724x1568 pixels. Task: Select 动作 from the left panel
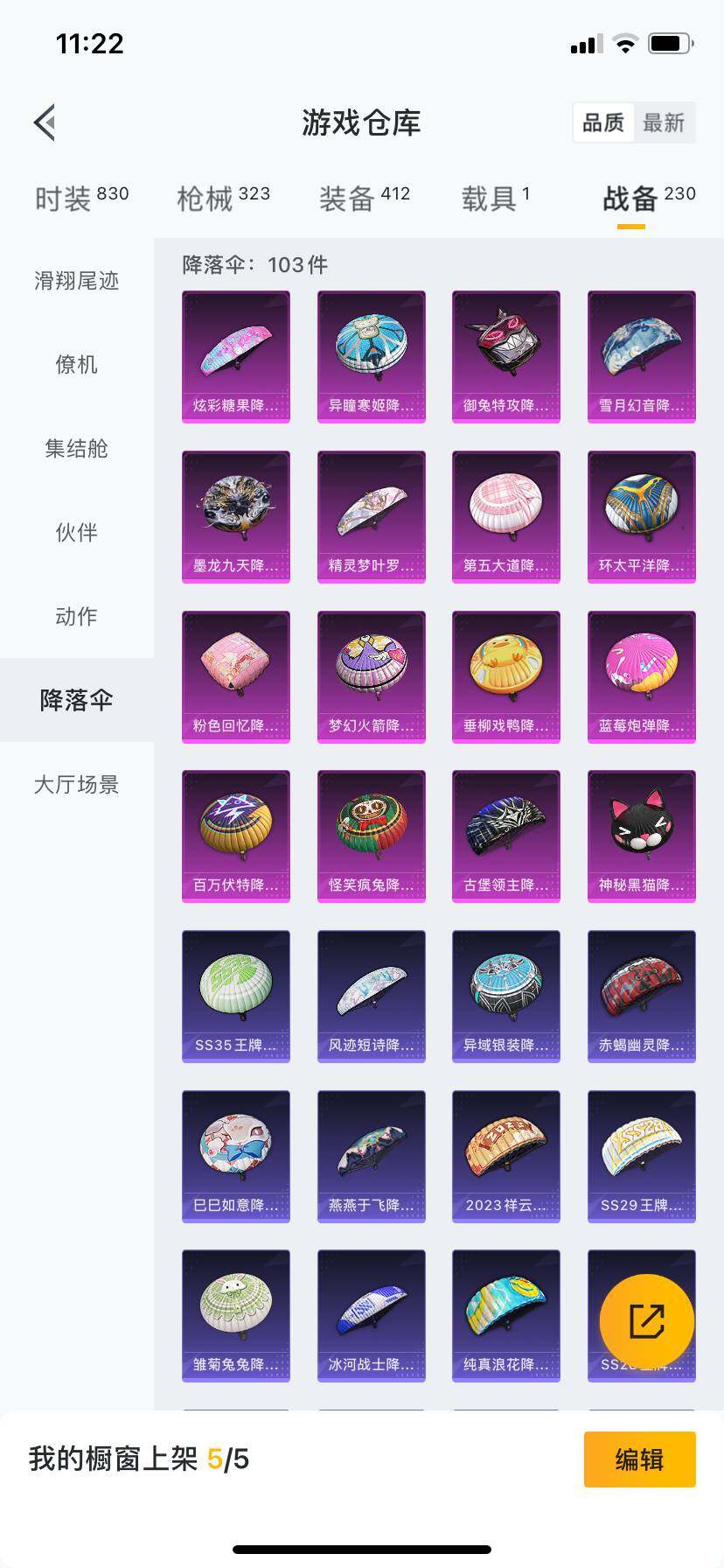[x=76, y=617]
